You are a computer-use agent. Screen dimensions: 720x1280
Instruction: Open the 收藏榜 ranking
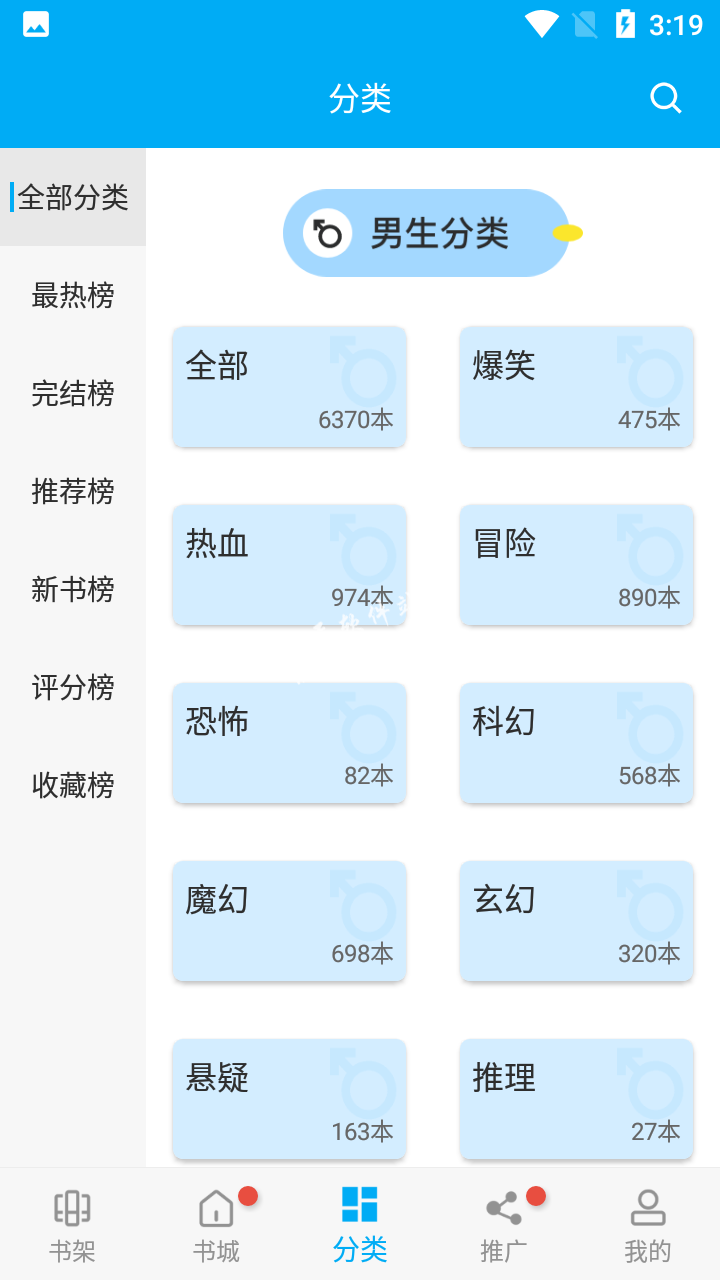(x=73, y=785)
